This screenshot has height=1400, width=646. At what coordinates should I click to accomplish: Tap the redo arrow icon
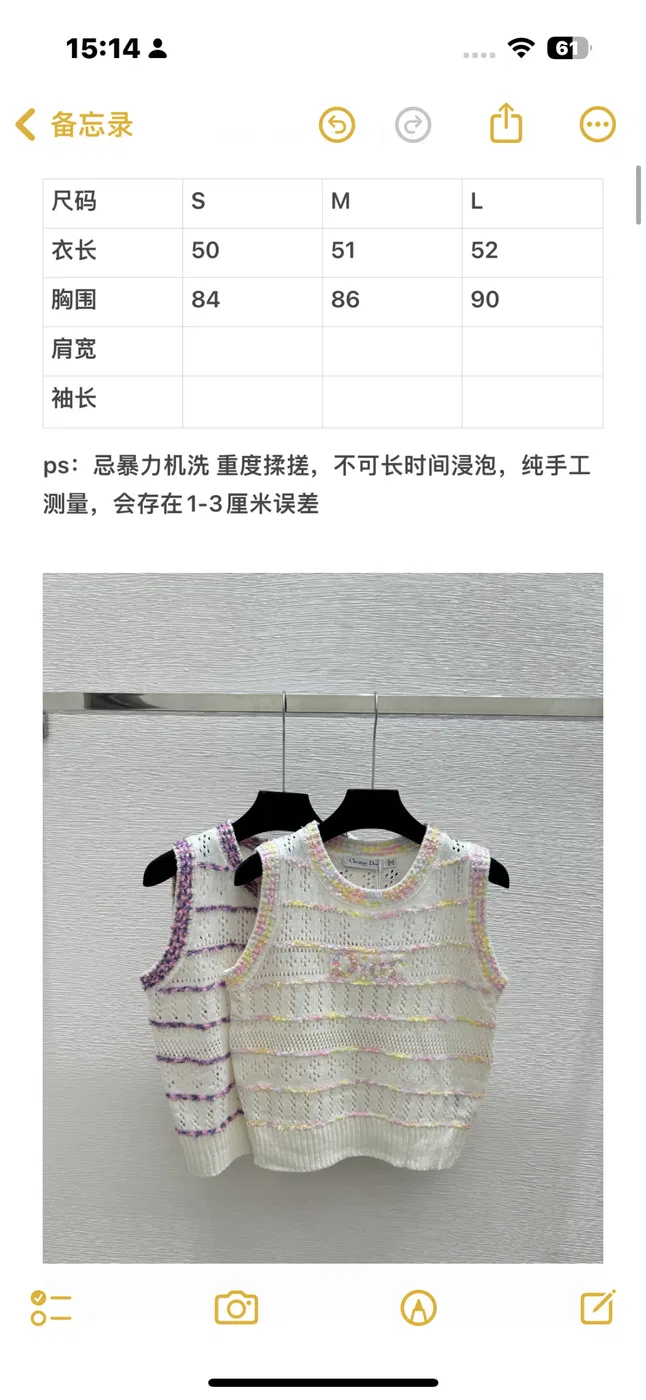[x=413, y=125]
